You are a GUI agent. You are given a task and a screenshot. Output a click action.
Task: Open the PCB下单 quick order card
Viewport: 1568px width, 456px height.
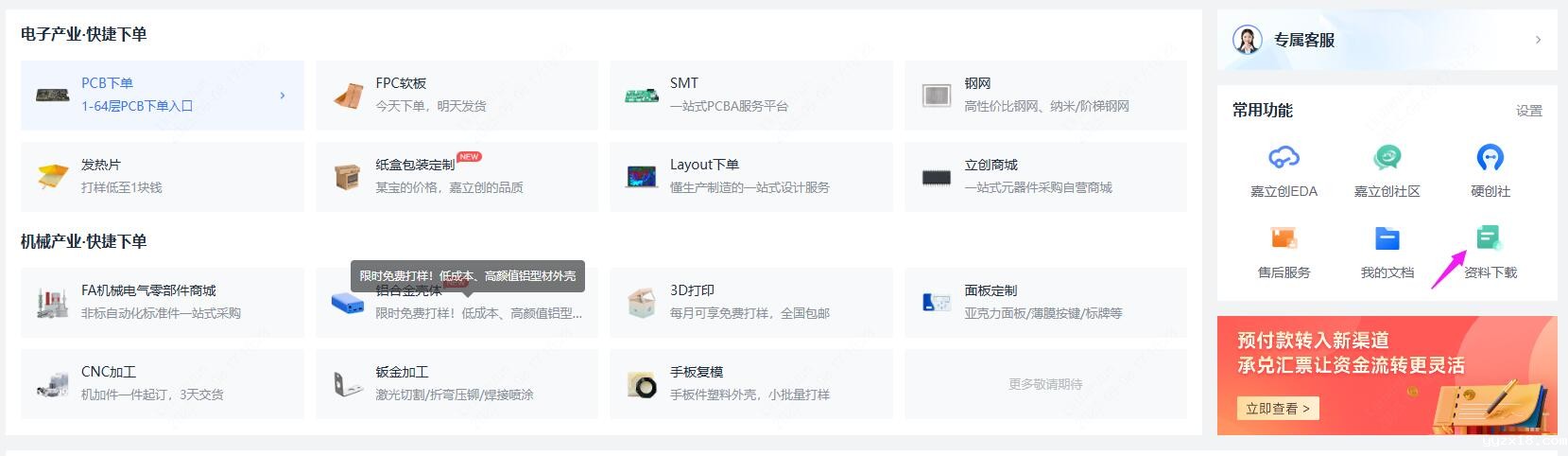(x=162, y=95)
